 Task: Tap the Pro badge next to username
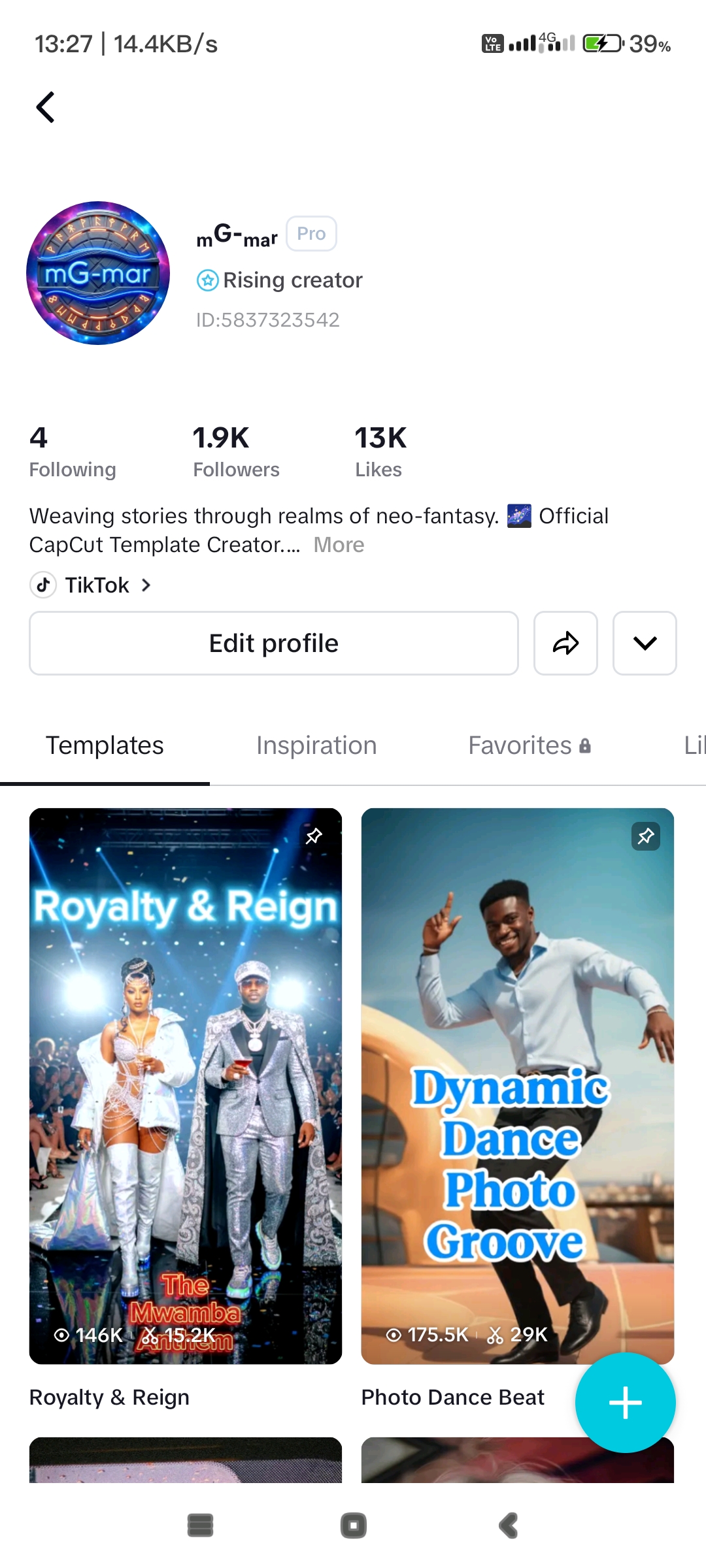coord(311,234)
